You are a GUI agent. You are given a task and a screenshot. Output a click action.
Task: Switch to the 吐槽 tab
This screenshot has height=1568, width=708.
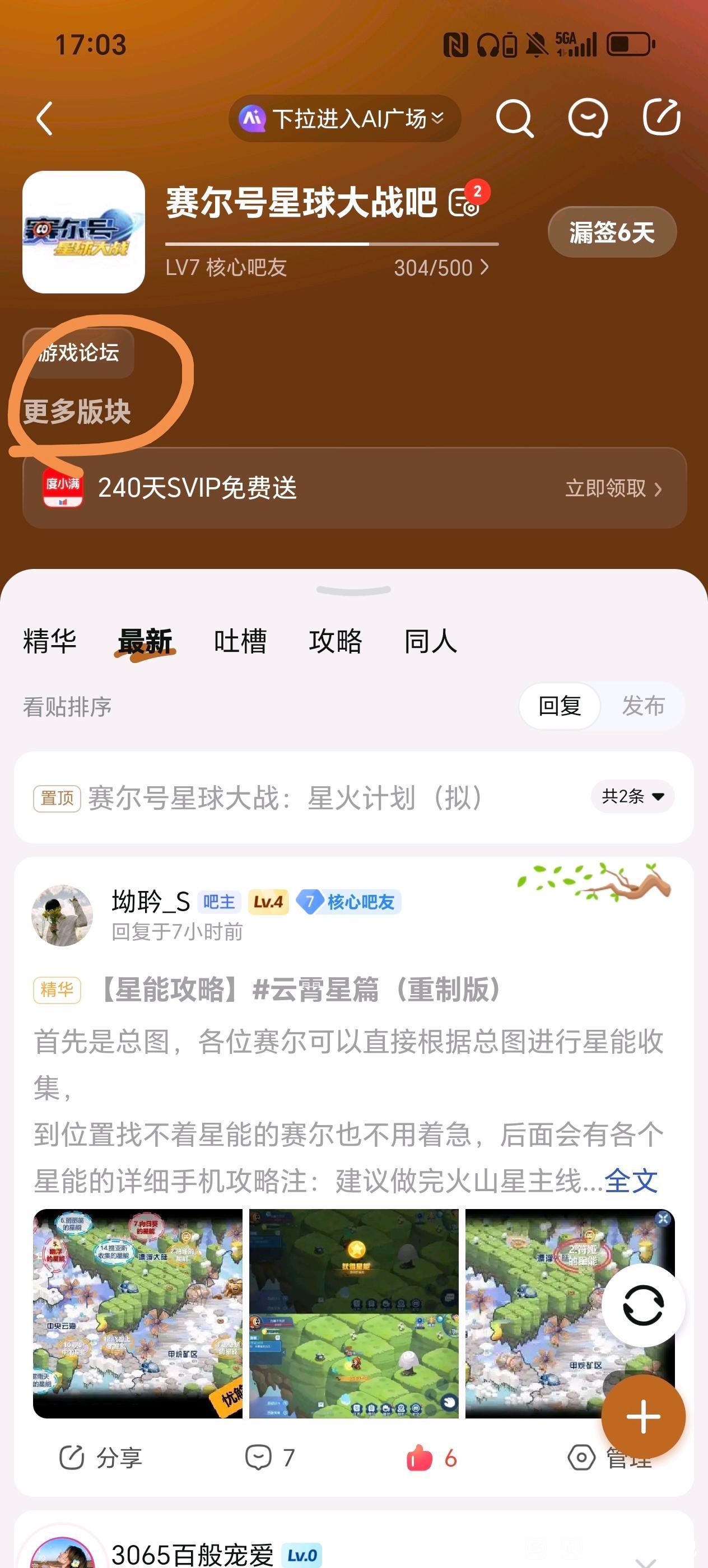pos(240,642)
